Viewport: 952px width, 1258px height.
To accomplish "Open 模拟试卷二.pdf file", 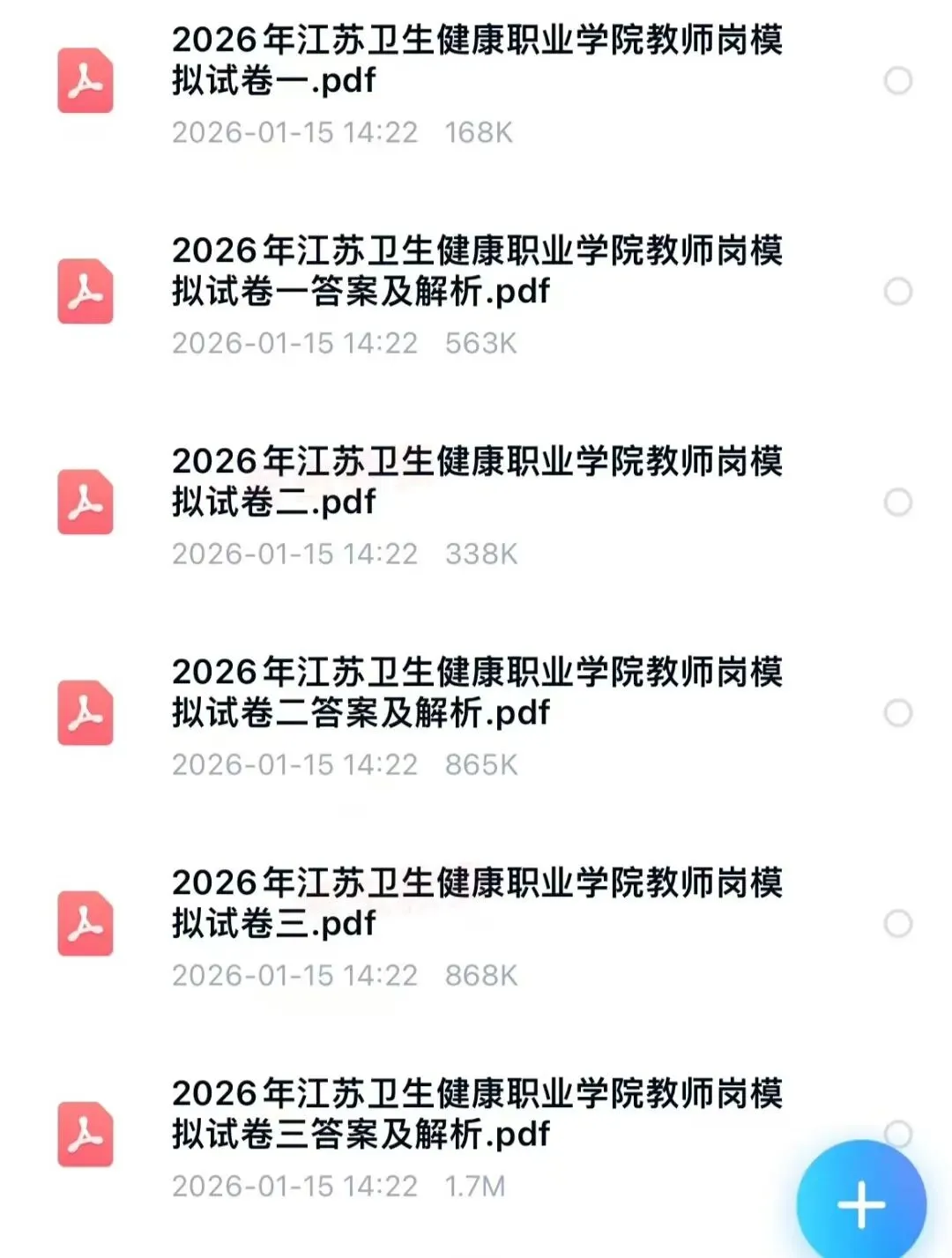I will 476,481.
